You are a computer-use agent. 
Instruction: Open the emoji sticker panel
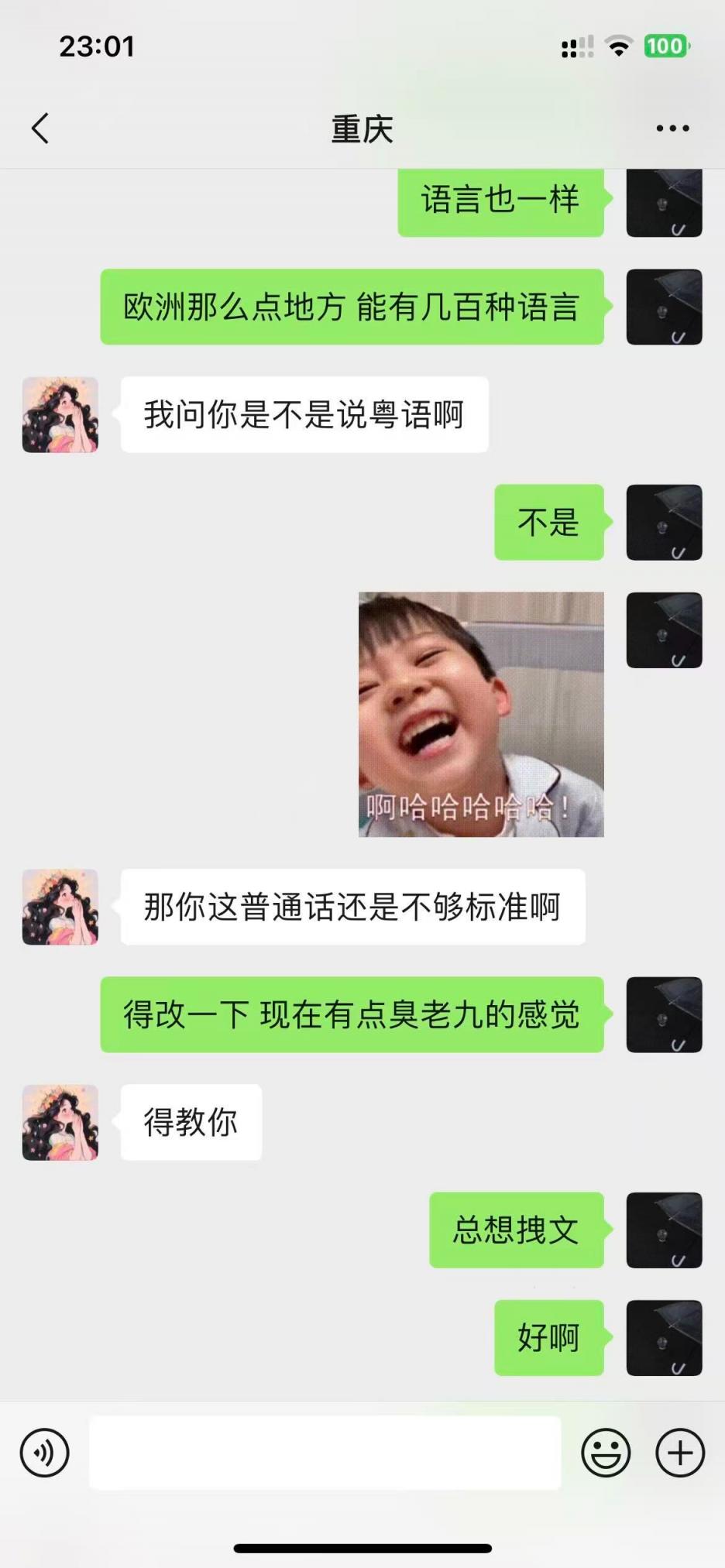[606, 1453]
